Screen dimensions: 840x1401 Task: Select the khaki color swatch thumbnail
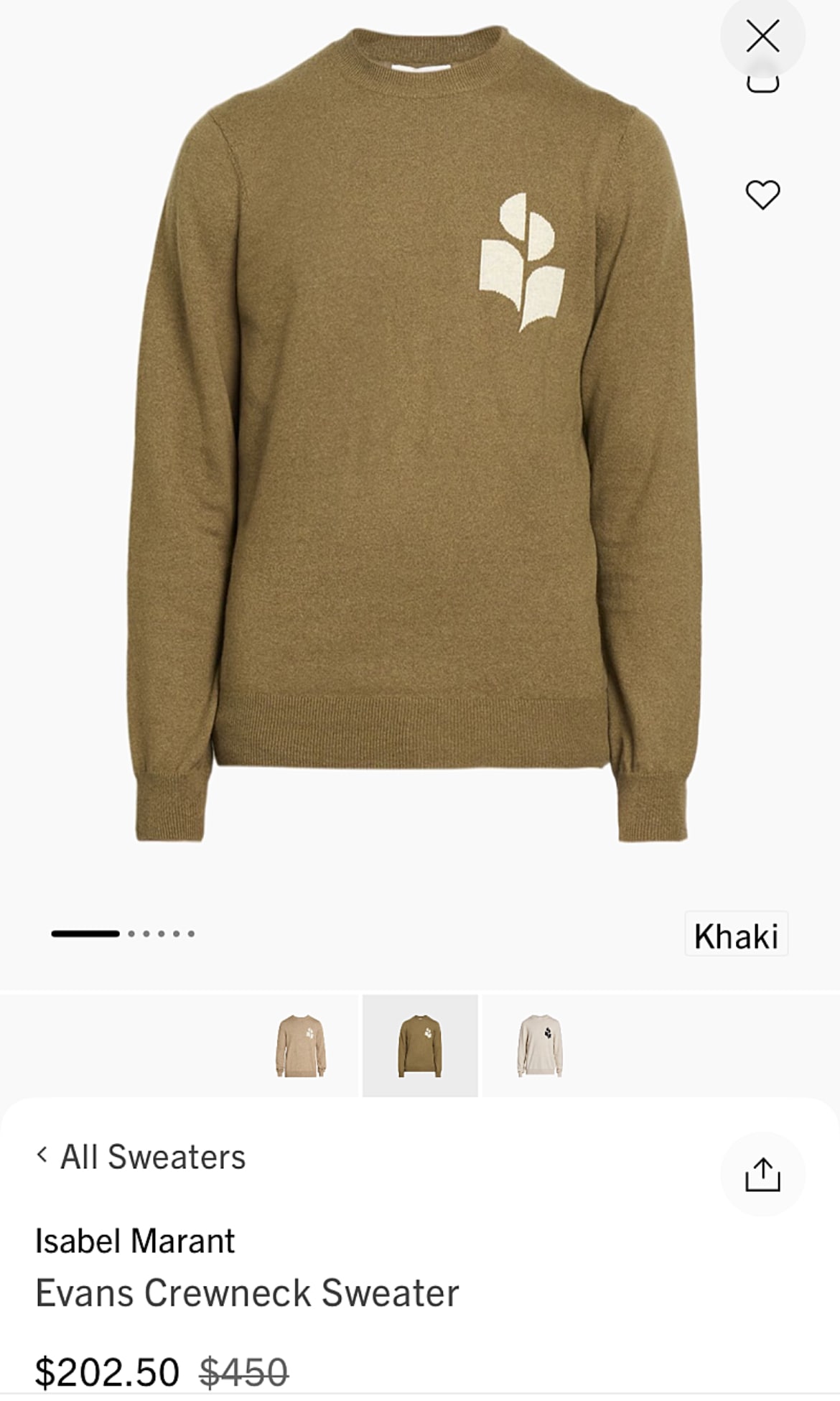[420, 1046]
